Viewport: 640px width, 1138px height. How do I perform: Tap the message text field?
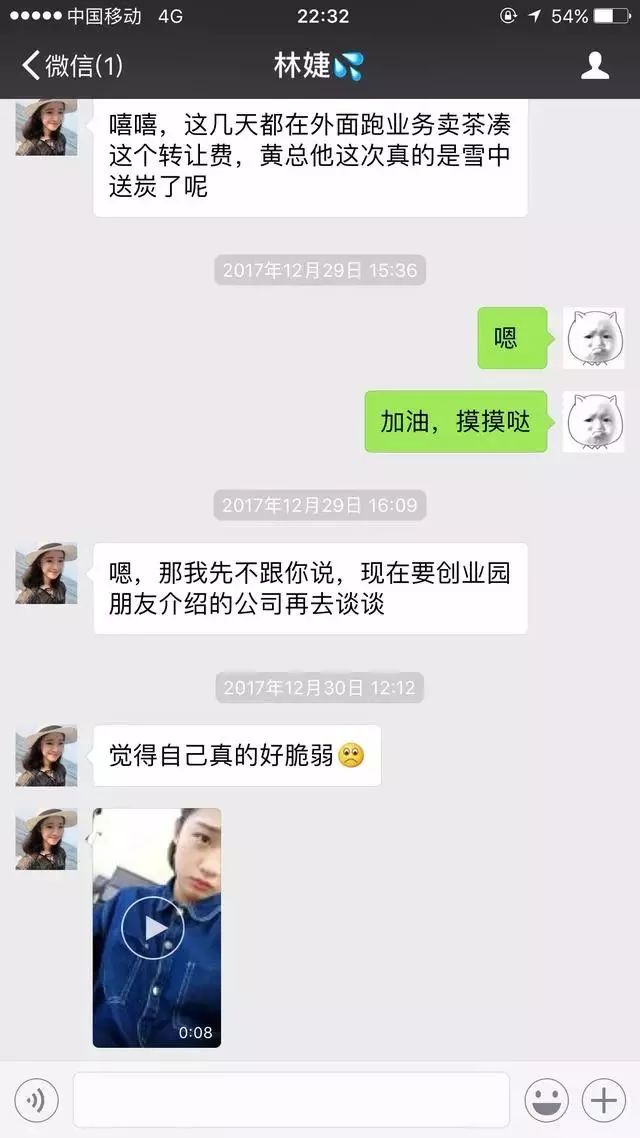[291, 1100]
